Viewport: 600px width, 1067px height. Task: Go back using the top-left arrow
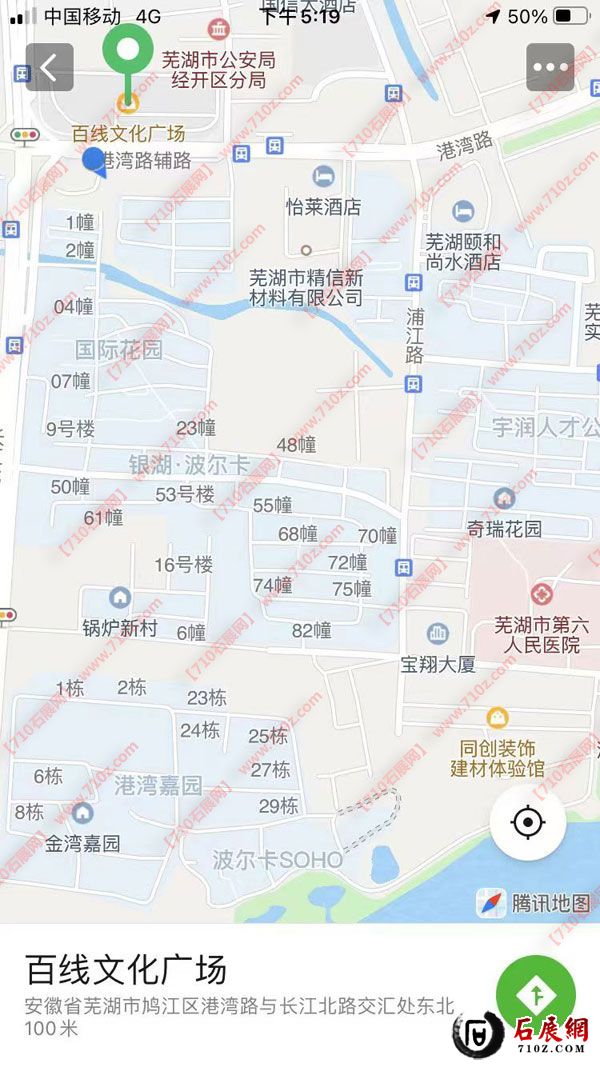(x=49, y=68)
